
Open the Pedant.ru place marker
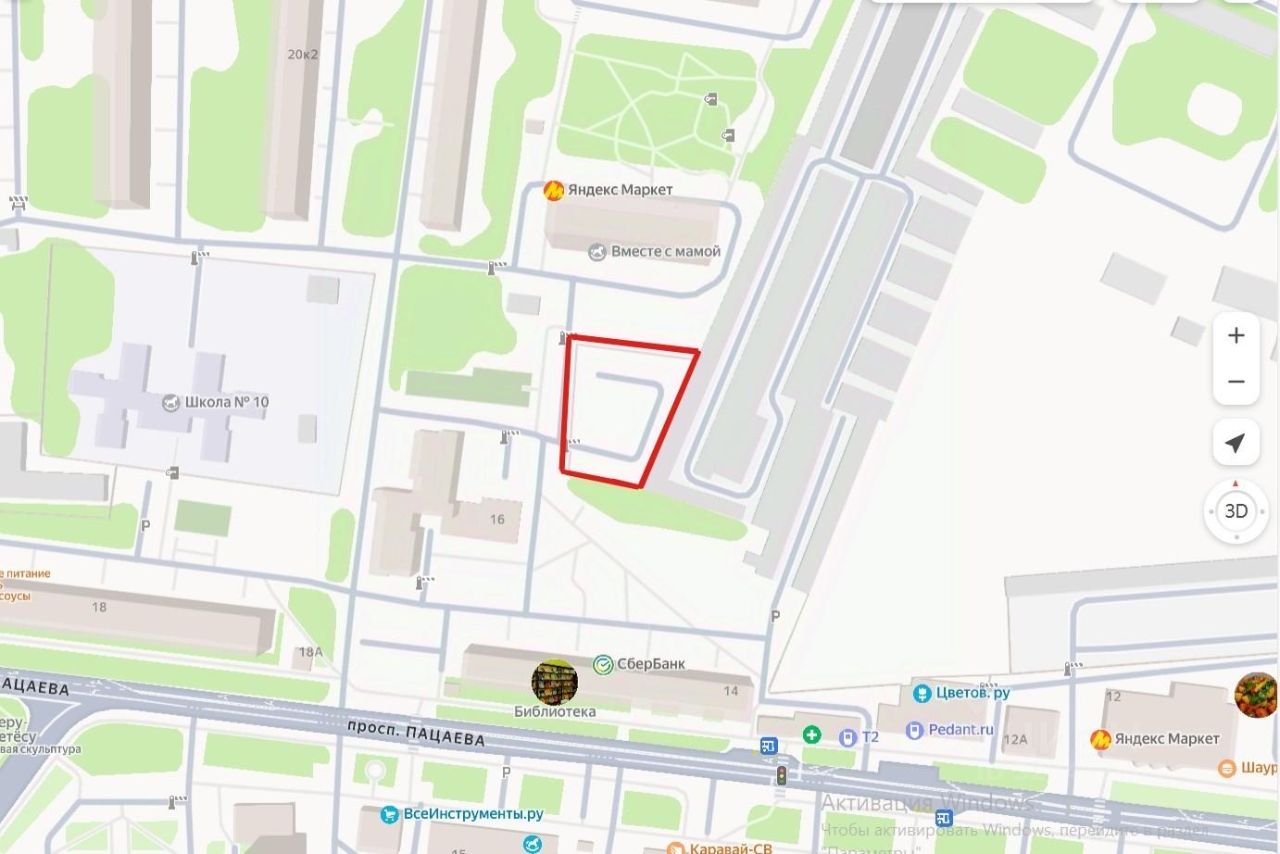[x=914, y=730]
